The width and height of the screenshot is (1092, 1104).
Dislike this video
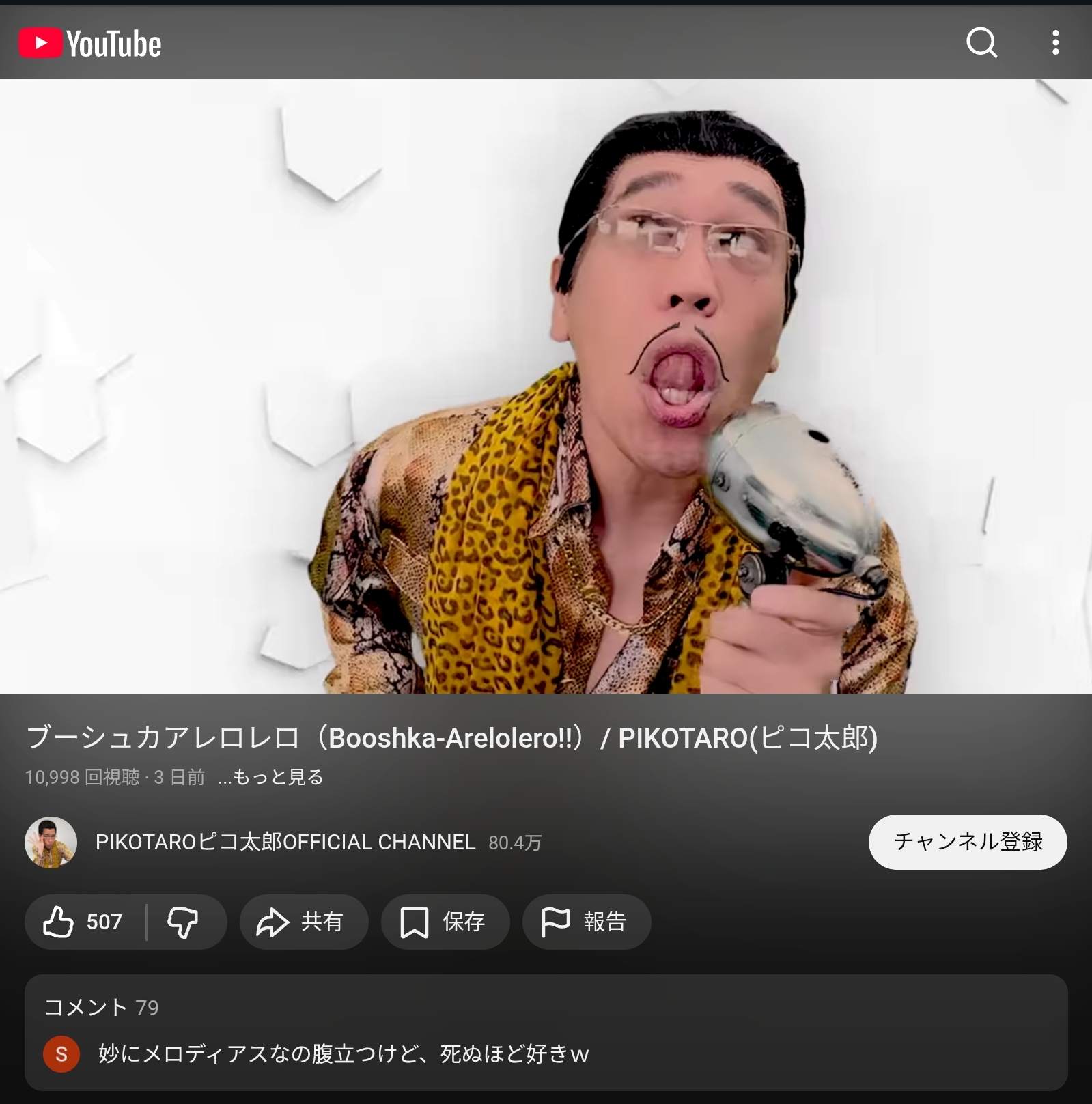(x=183, y=922)
